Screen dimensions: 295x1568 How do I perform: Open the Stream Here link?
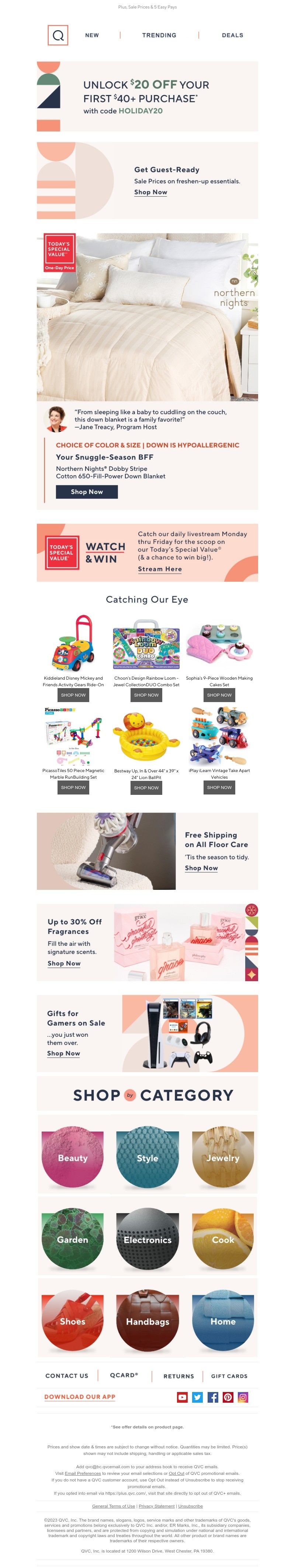[x=160, y=569]
